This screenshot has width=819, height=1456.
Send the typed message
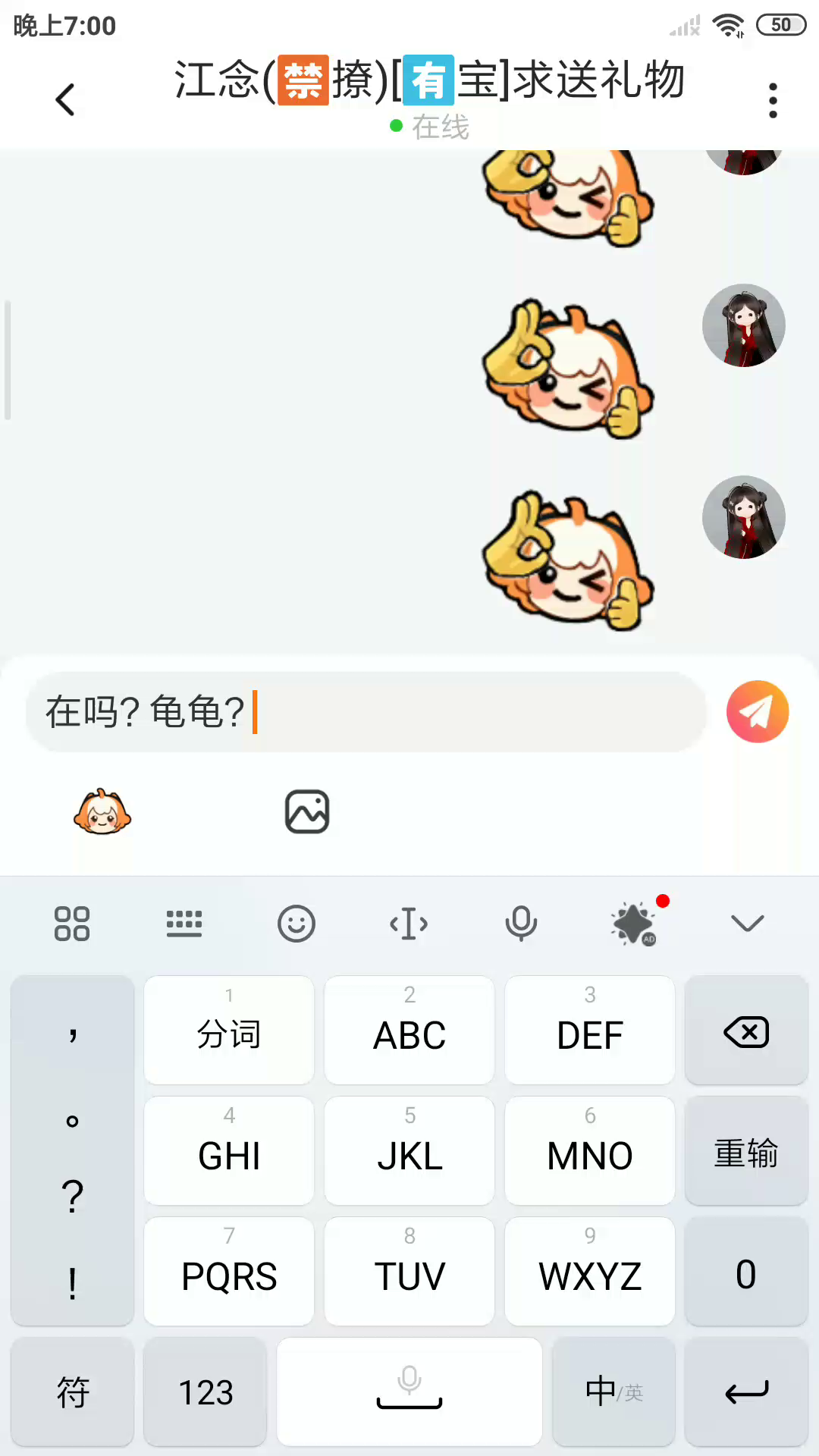(x=757, y=711)
